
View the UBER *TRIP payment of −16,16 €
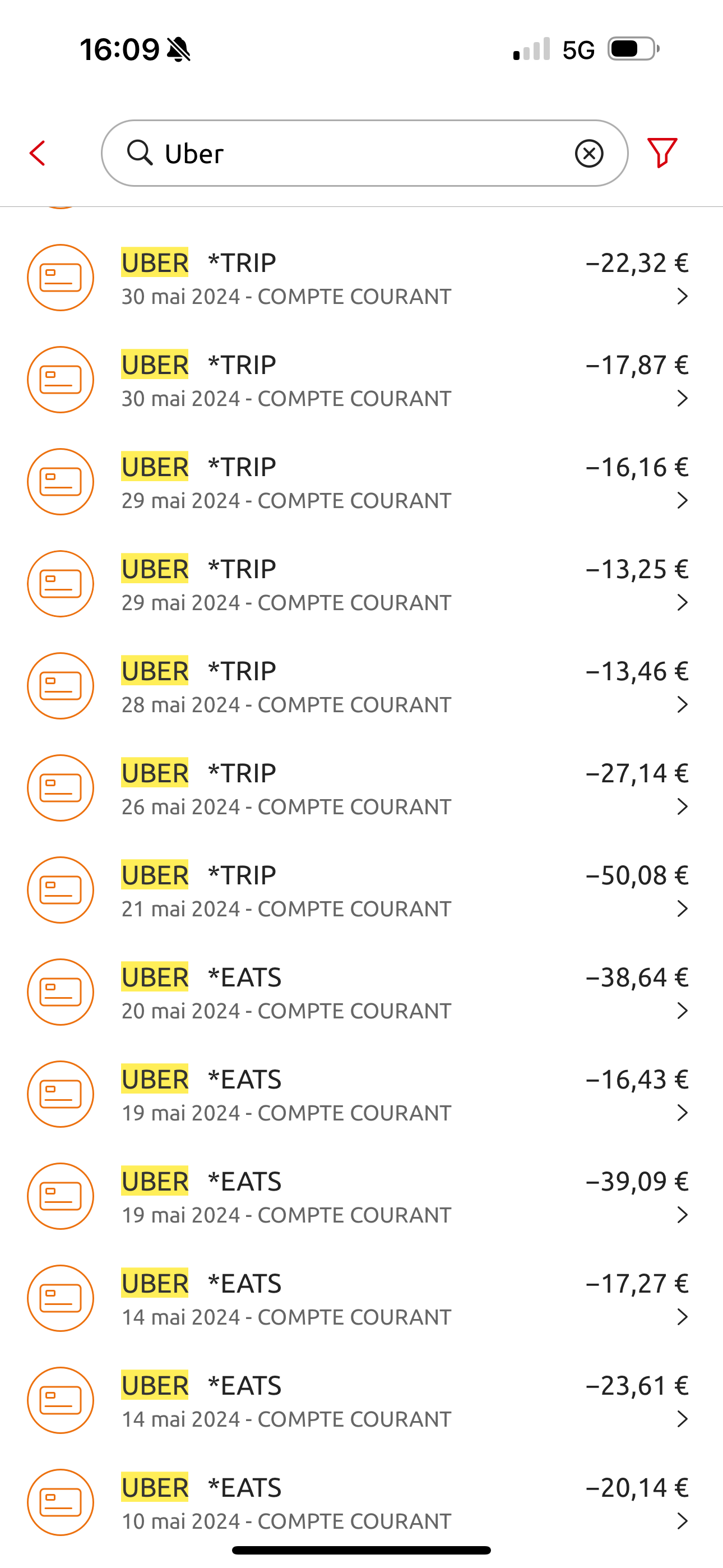[361, 482]
